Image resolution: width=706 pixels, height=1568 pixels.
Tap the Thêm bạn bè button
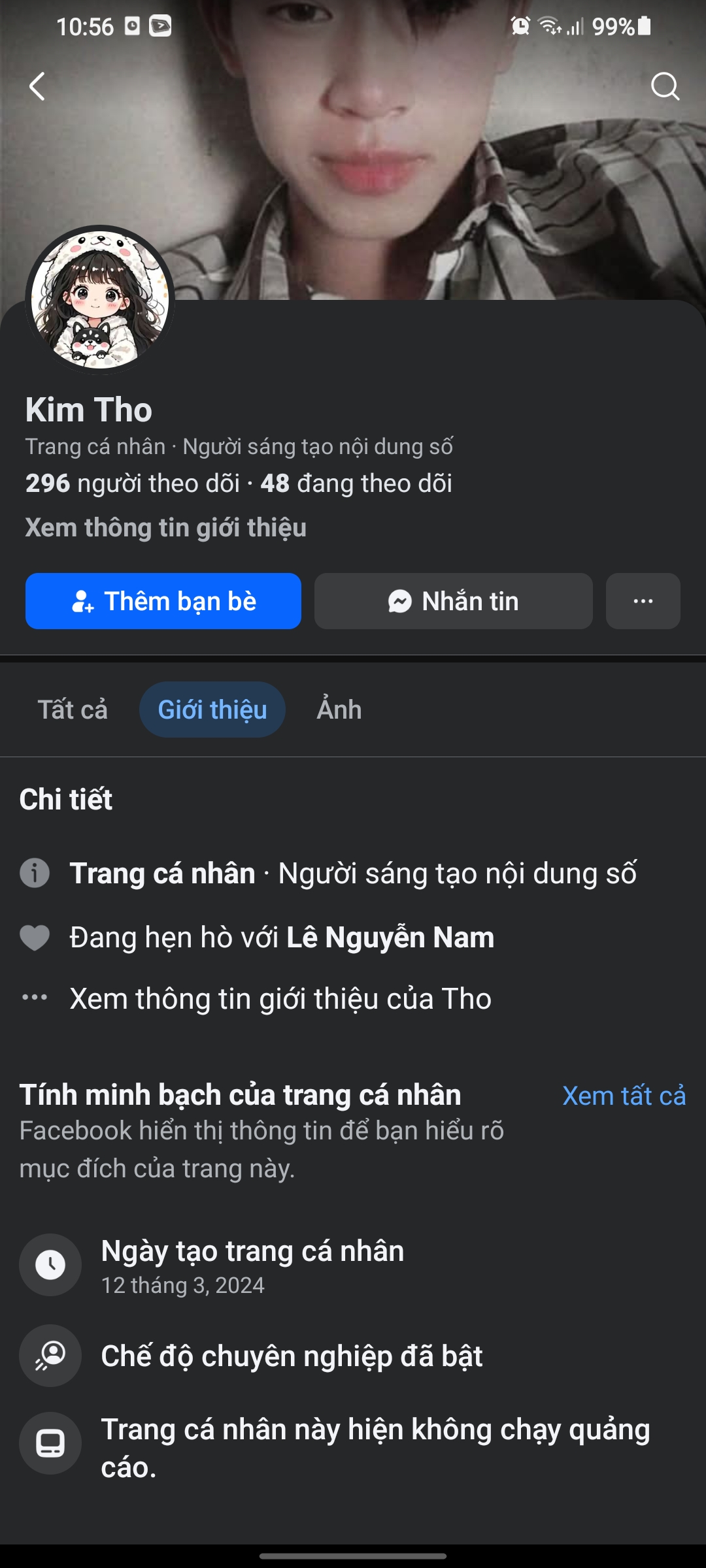(163, 601)
